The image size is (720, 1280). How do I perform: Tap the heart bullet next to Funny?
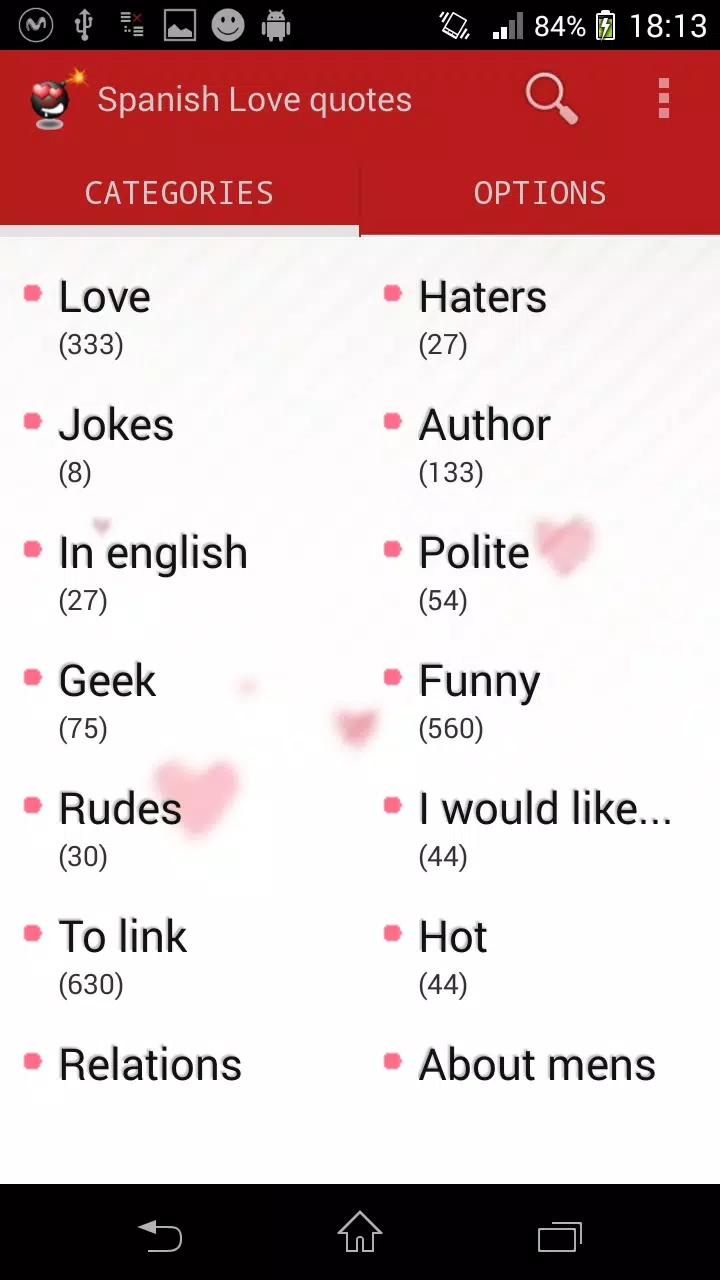[390, 676]
